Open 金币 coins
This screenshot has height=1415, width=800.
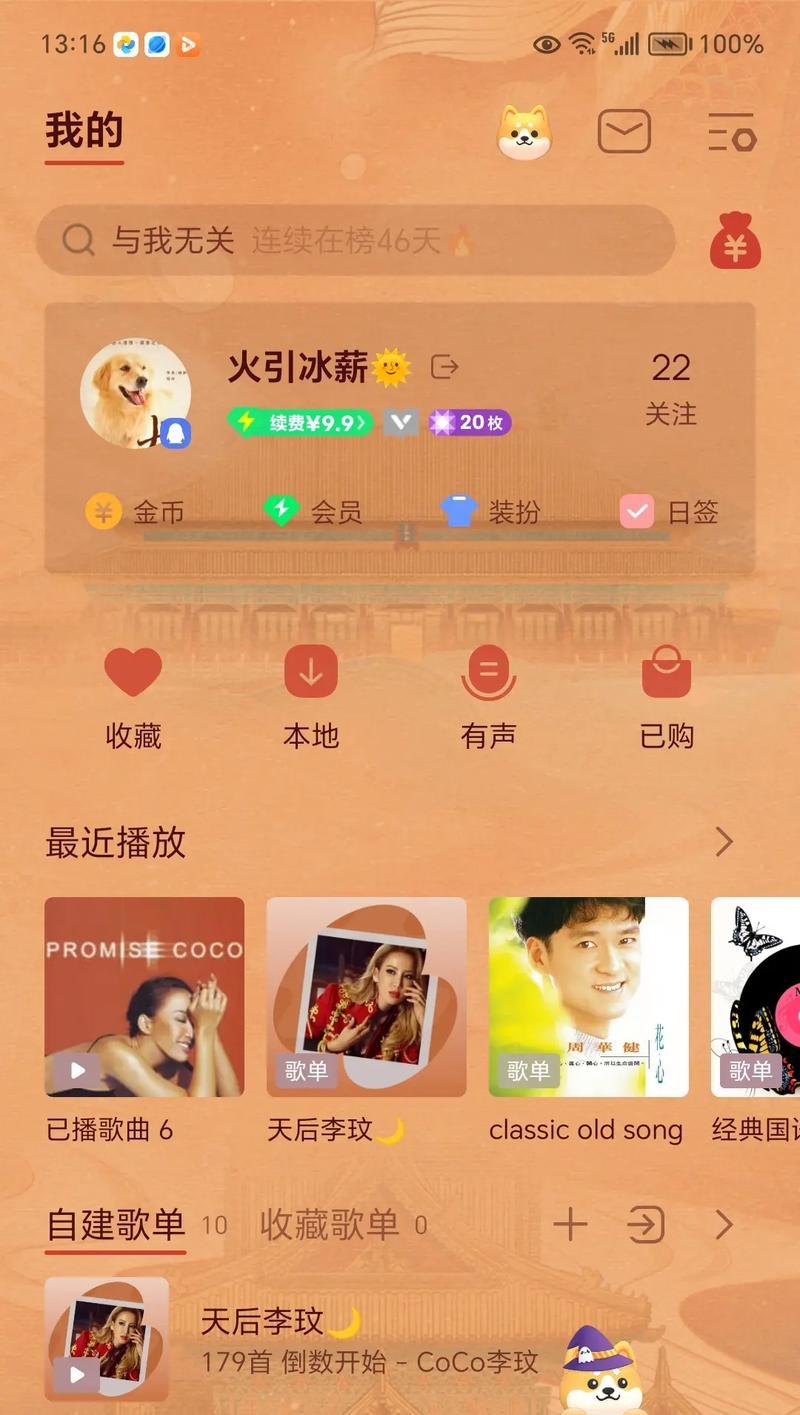pos(135,512)
